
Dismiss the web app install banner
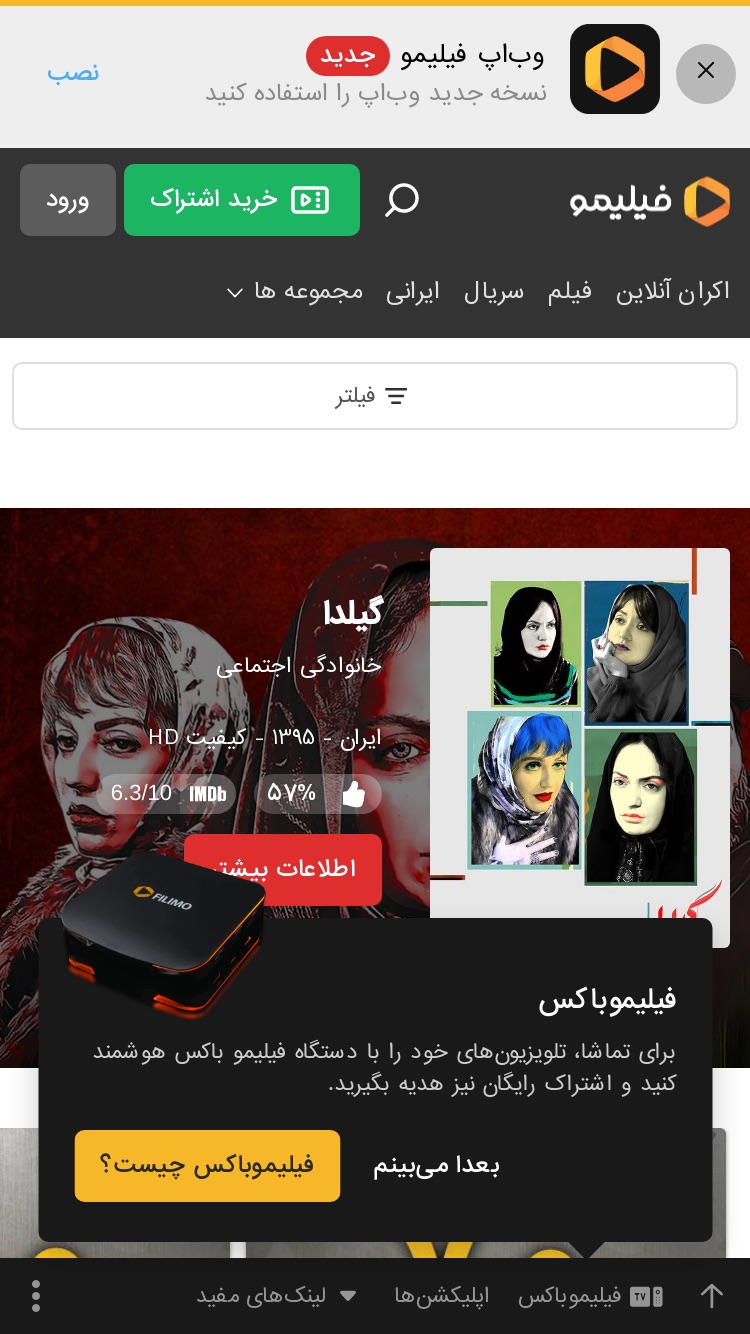coord(706,73)
